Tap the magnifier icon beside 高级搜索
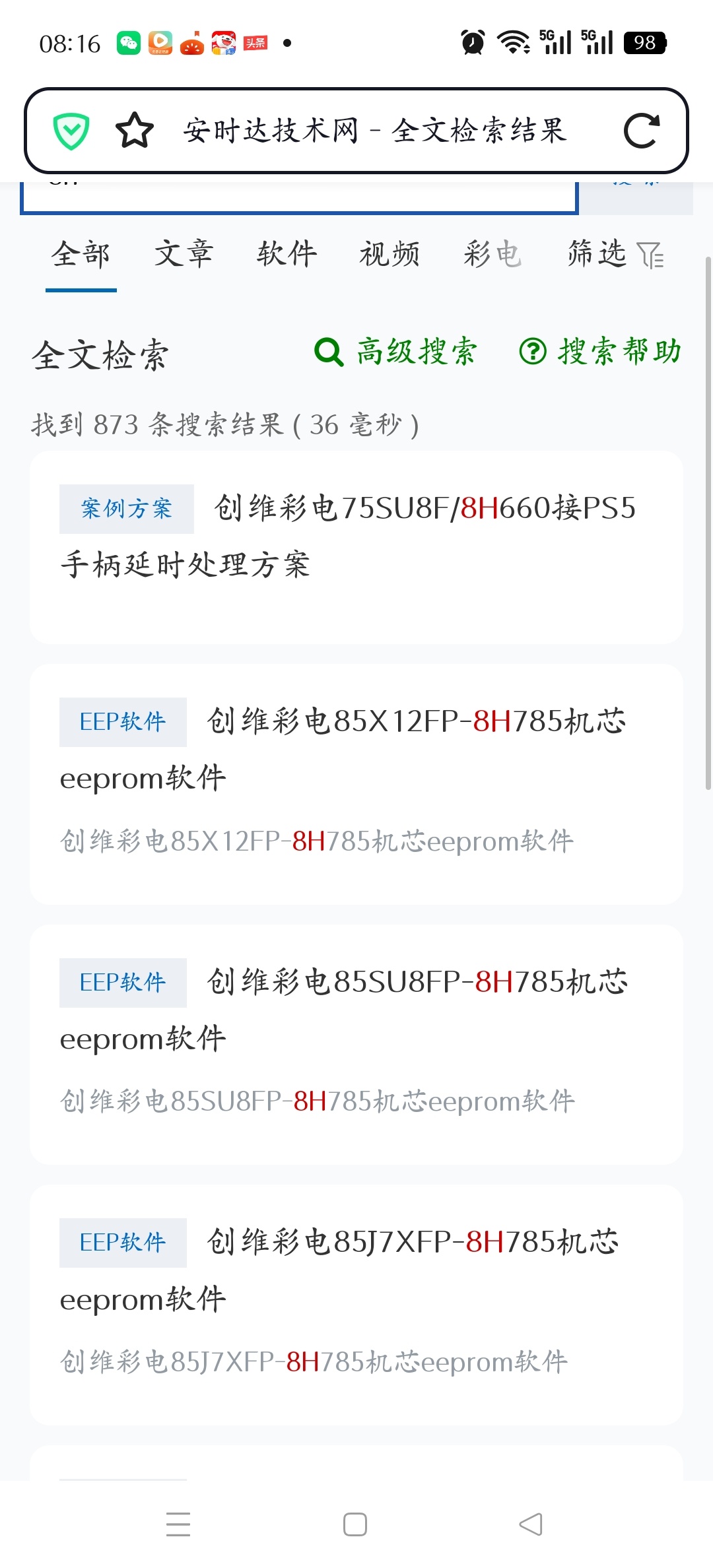 pos(328,352)
